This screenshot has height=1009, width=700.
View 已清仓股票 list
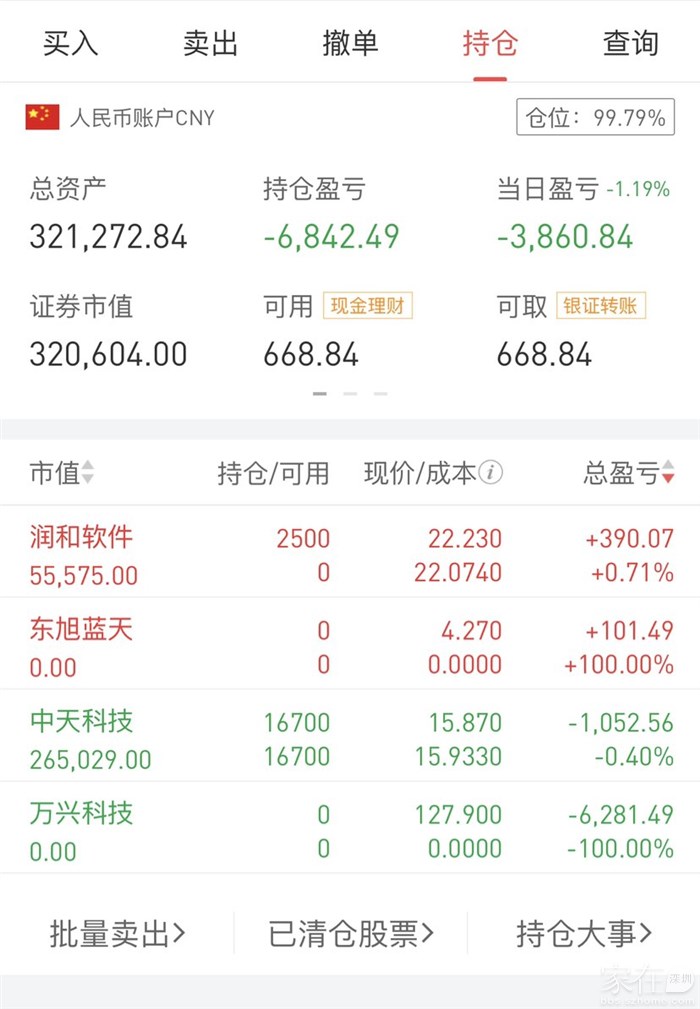click(x=351, y=934)
